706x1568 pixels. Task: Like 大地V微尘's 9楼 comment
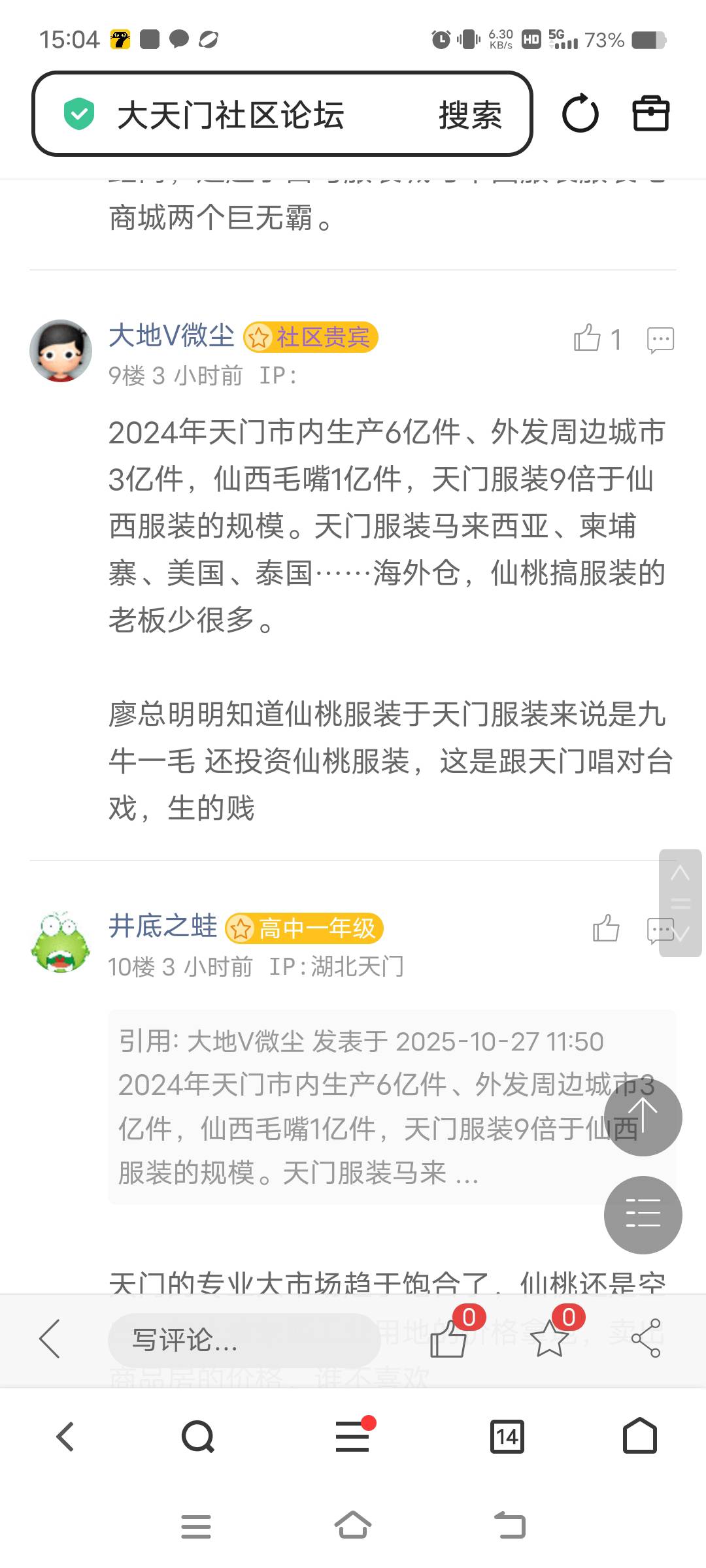[x=588, y=338]
